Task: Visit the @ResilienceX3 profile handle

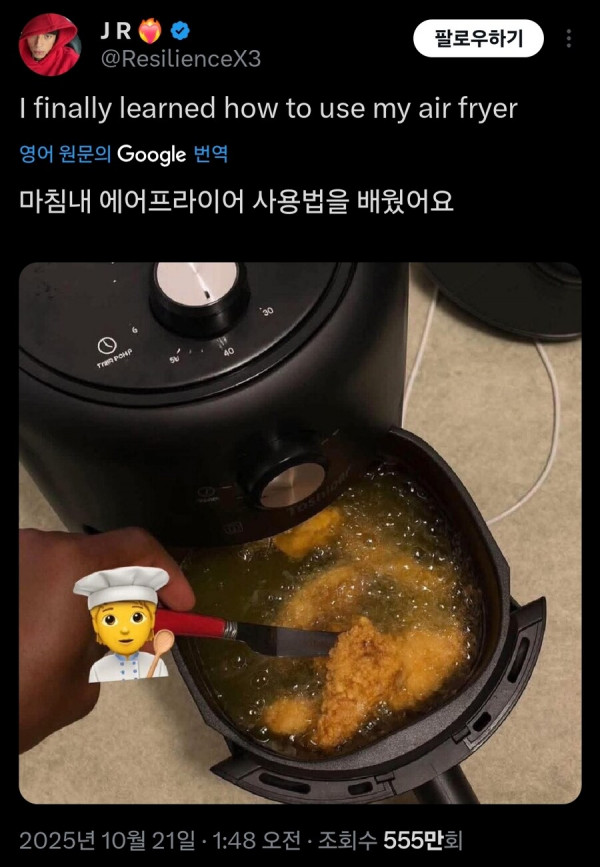Action: 180,59
